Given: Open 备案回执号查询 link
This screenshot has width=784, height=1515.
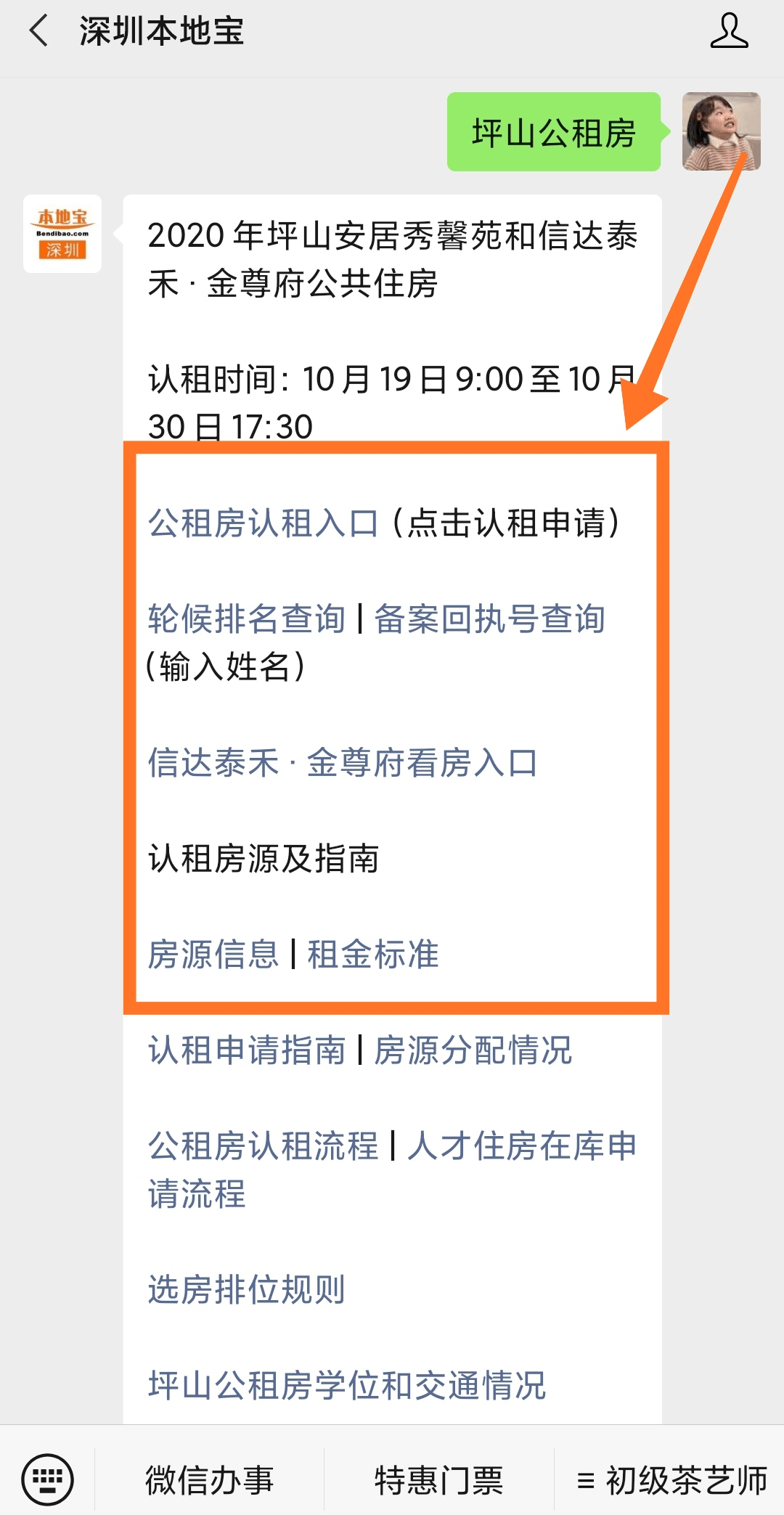Looking at the screenshot, I should (x=490, y=619).
